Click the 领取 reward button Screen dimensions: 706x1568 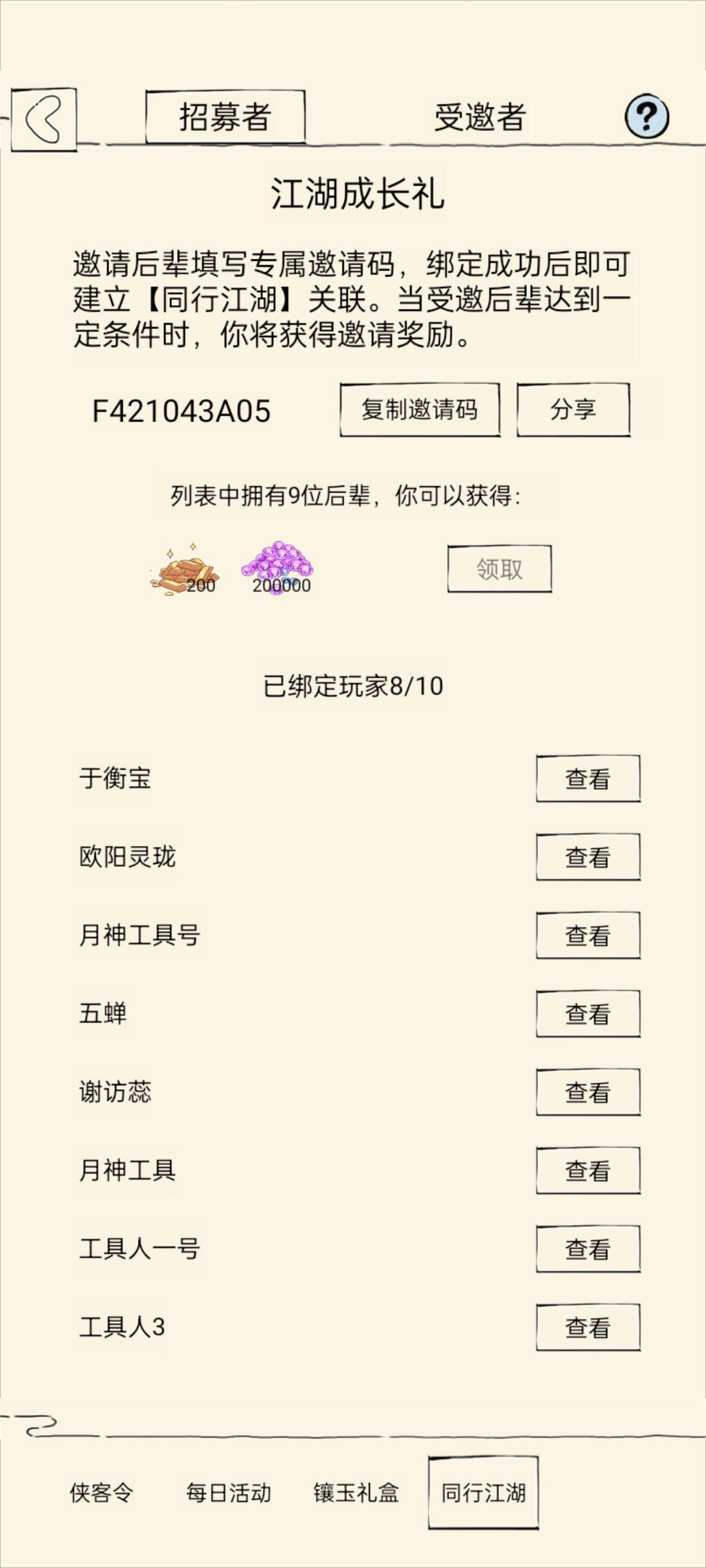pos(499,570)
